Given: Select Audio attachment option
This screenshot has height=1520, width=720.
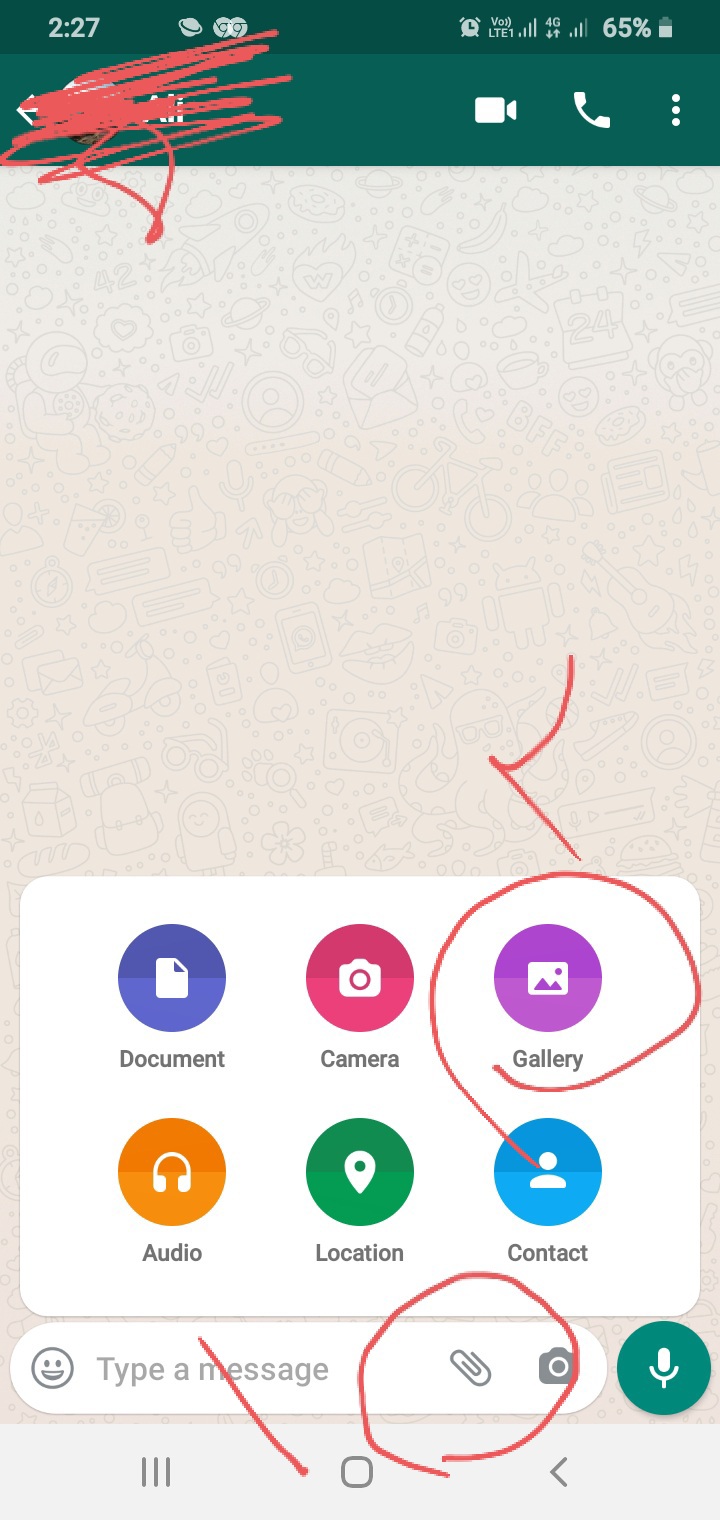Looking at the screenshot, I should point(172,1172).
